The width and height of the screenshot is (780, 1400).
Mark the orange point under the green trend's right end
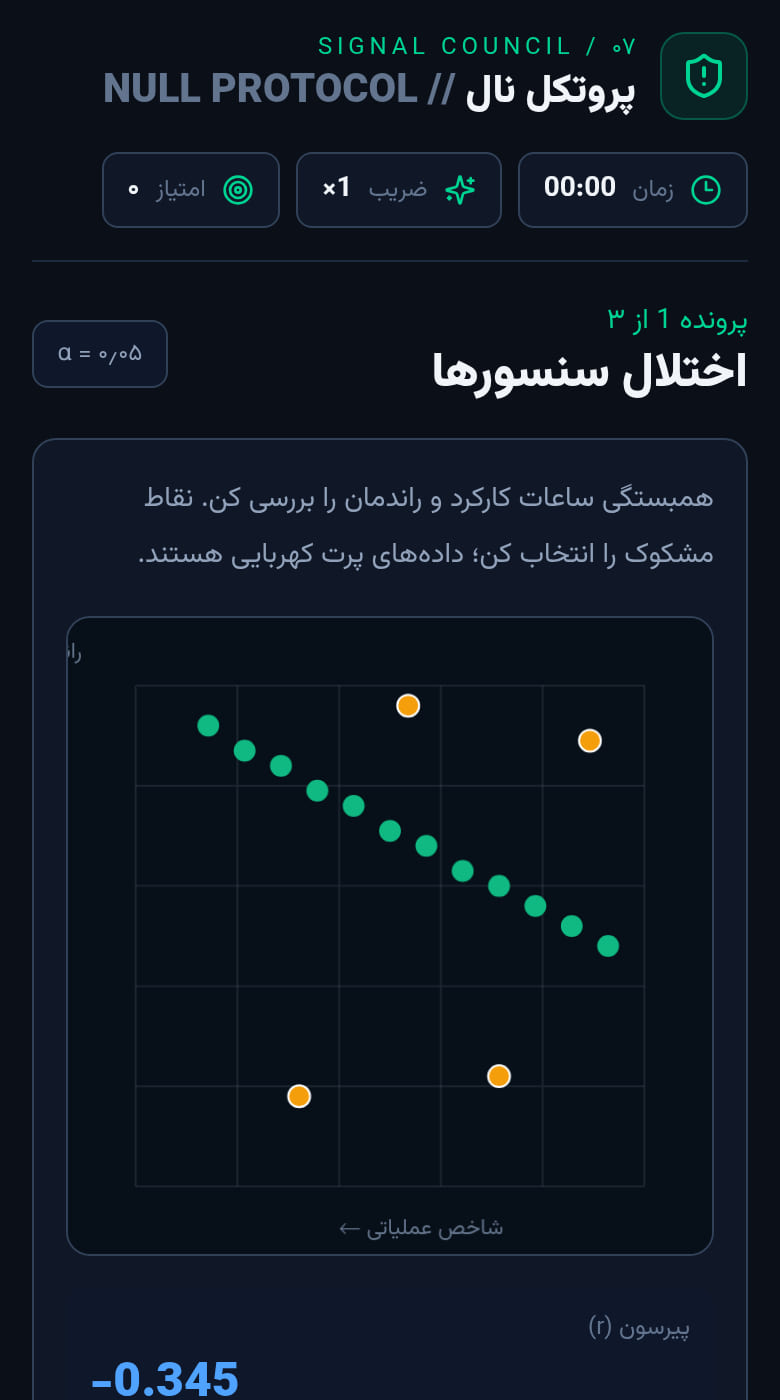point(499,1076)
